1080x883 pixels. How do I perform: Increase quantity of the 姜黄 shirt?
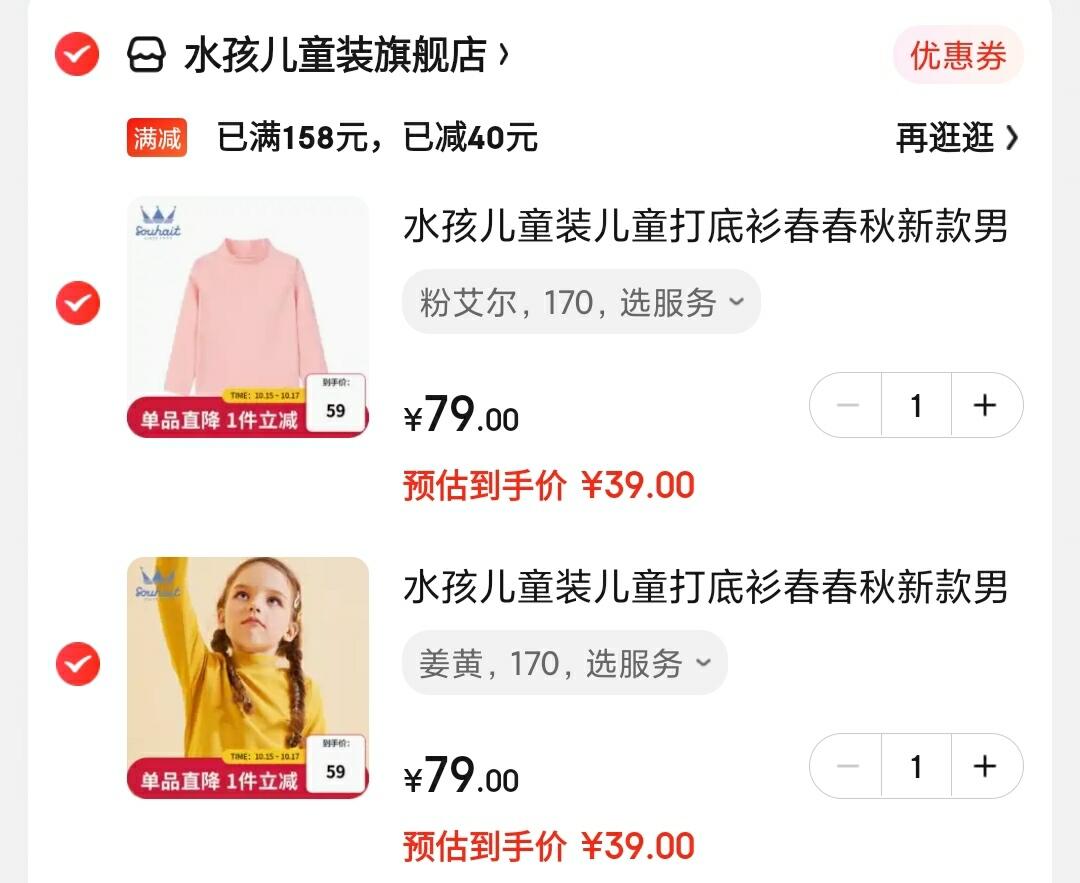(986, 766)
